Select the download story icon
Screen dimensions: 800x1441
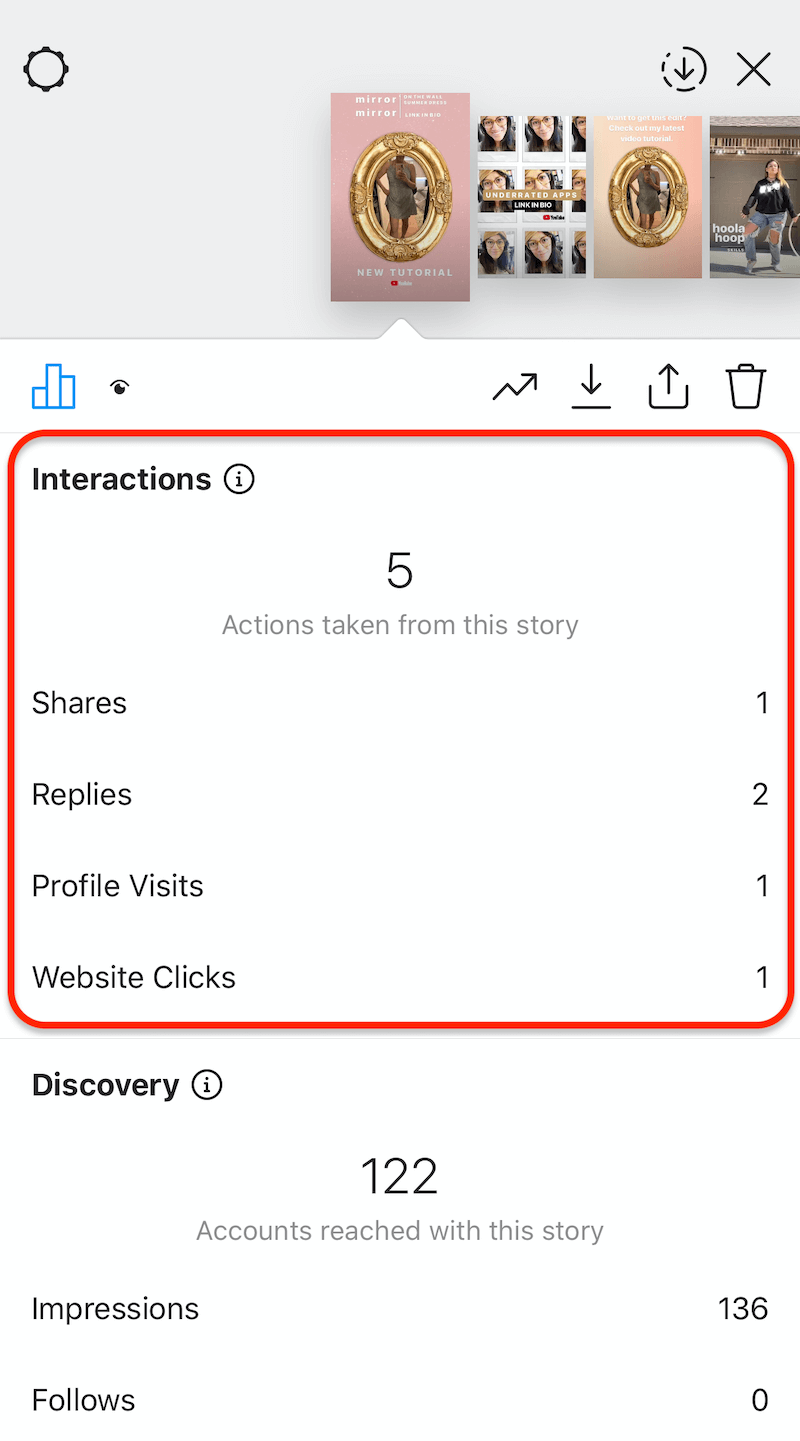pos(591,387)
